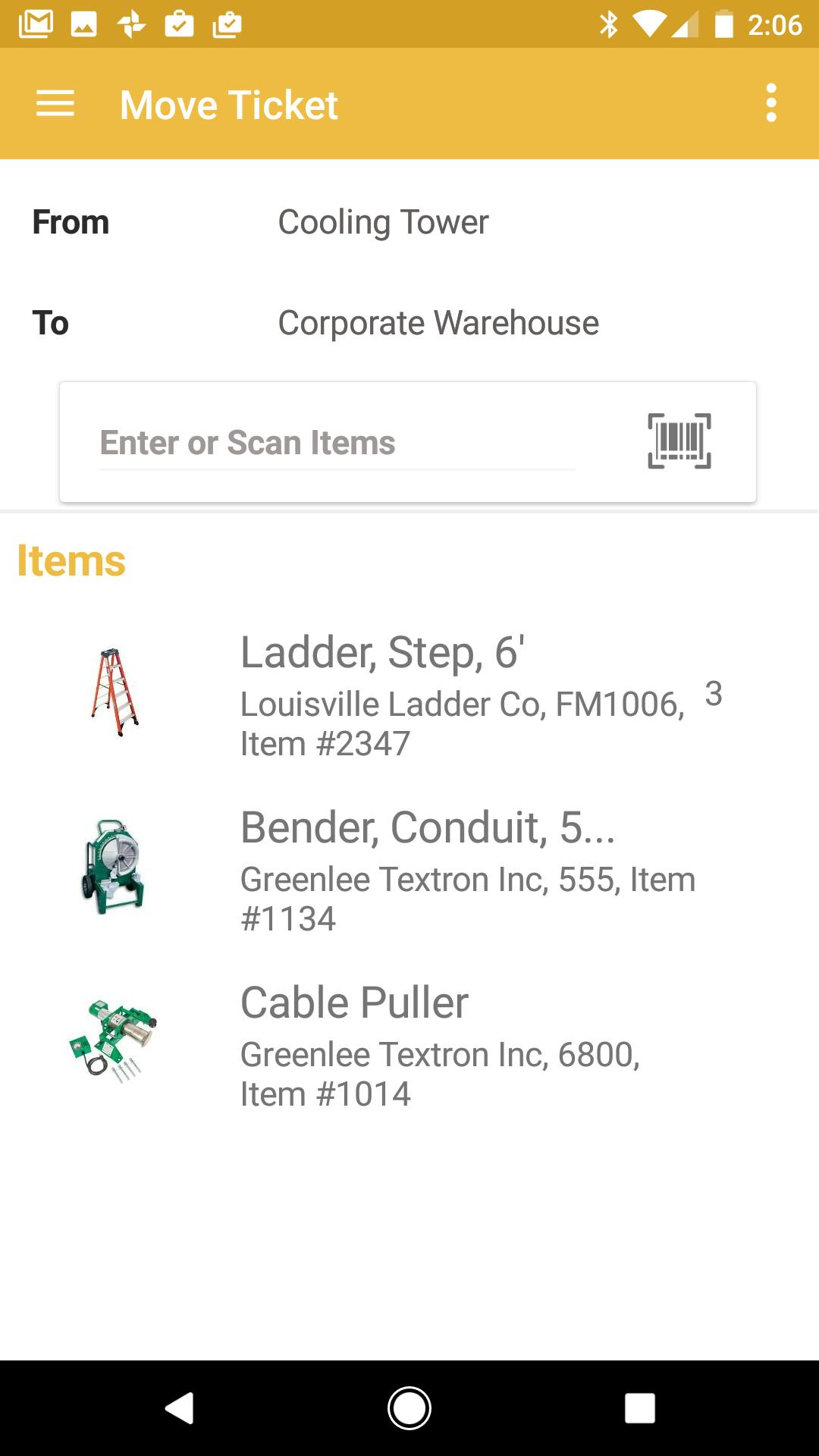
Task: Open the overflow menu
Action: coord(771,103)
